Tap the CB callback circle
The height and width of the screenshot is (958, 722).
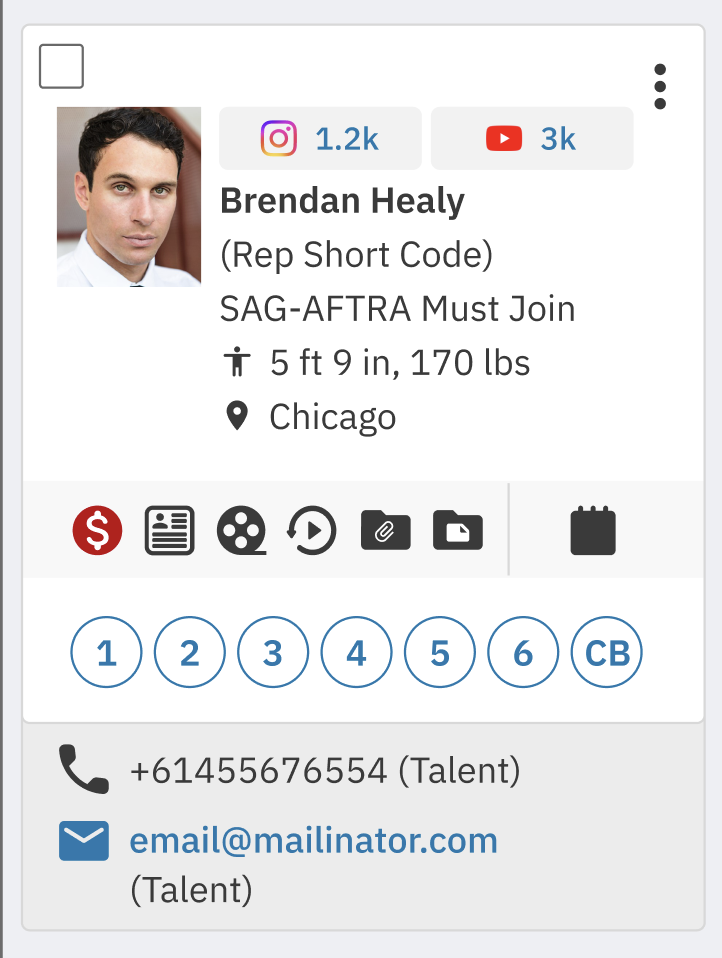point(606,654)
